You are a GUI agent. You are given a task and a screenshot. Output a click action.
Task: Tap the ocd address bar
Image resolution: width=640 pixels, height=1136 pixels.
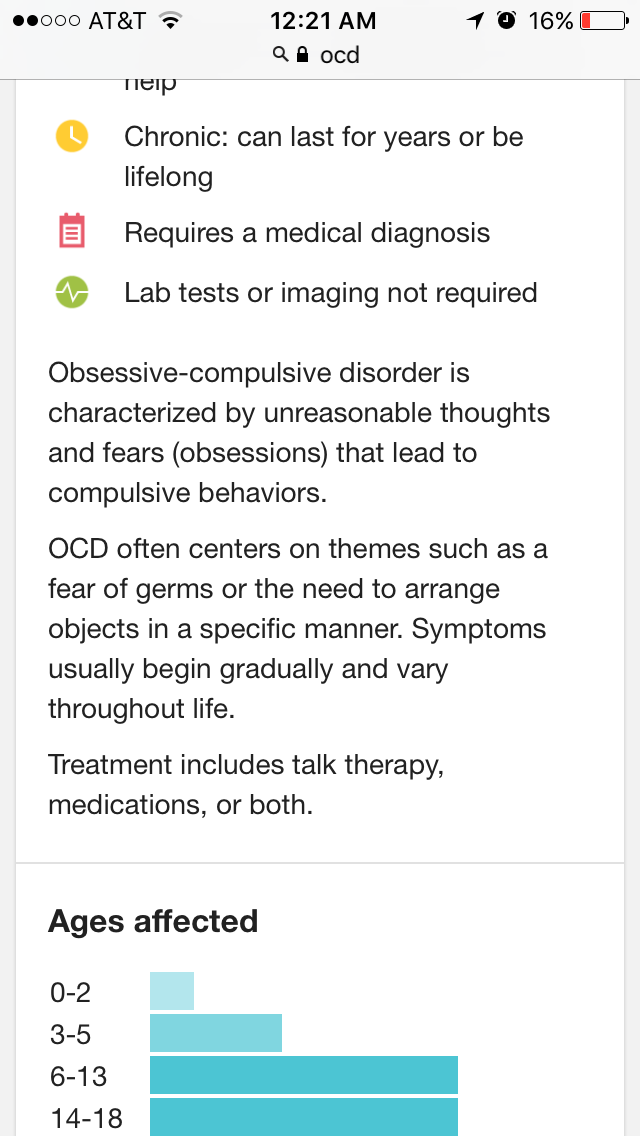point(317,55)
